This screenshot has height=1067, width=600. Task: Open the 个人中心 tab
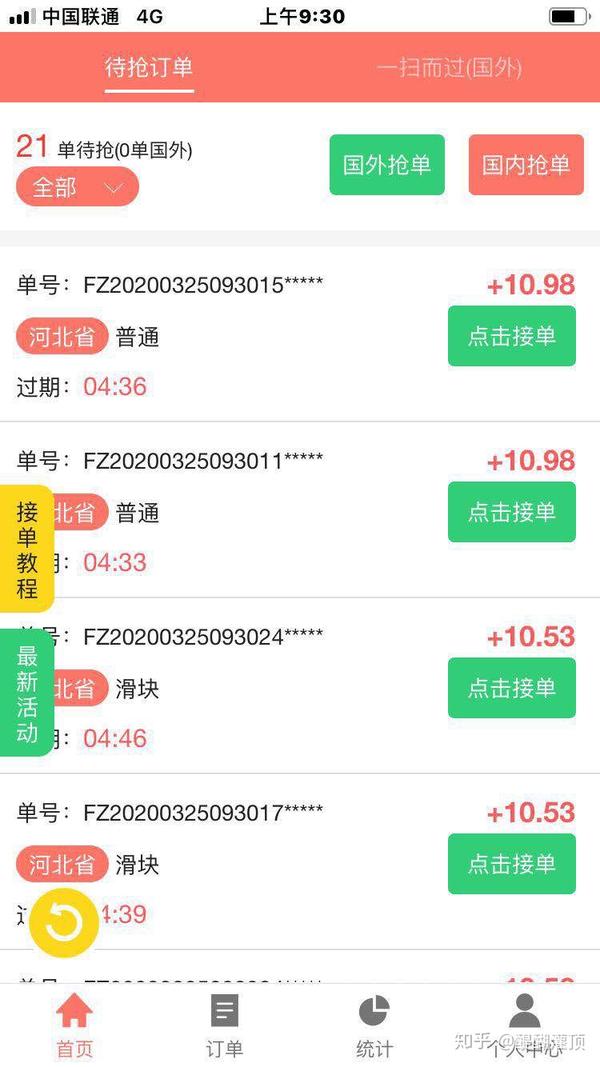click(x=524, y=1025)
